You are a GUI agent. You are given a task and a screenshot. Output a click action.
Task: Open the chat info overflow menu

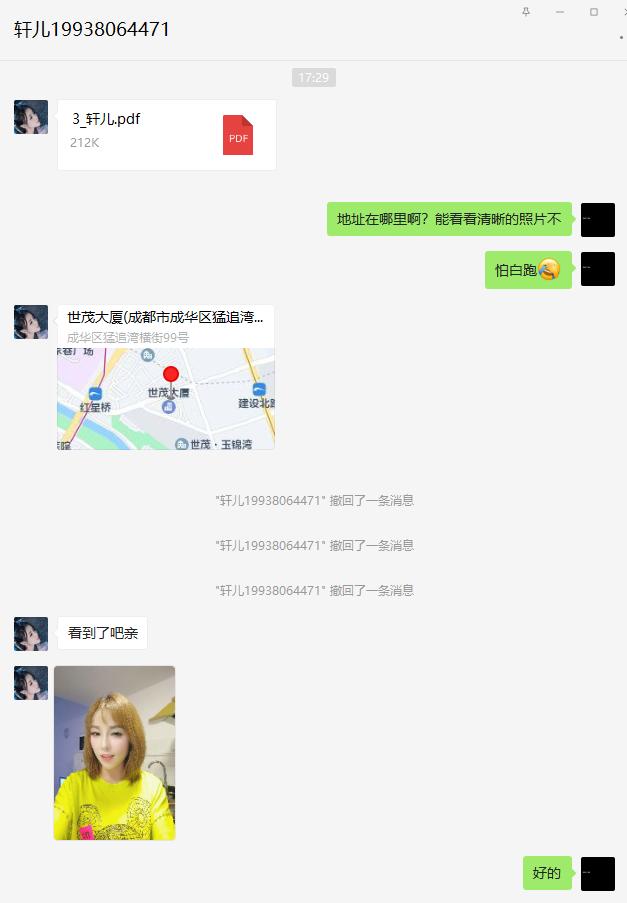tap(621, 36)
